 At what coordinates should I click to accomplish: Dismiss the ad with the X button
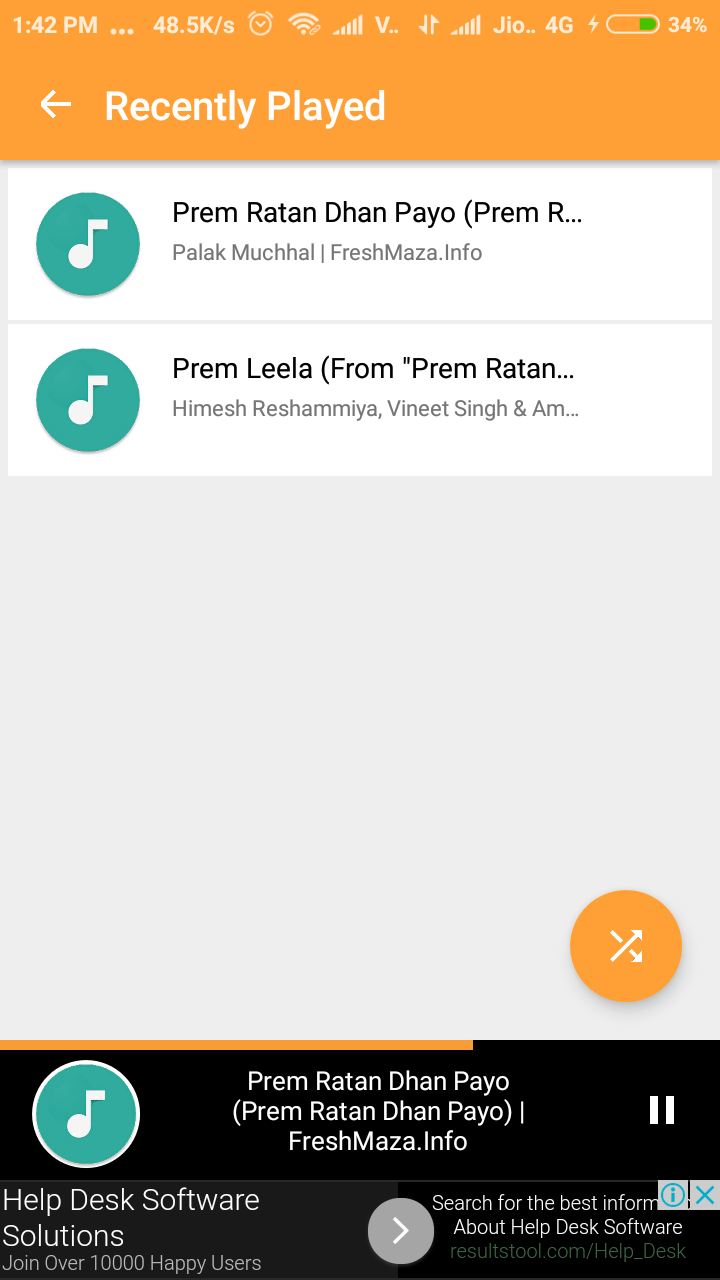coord(706,1194)
